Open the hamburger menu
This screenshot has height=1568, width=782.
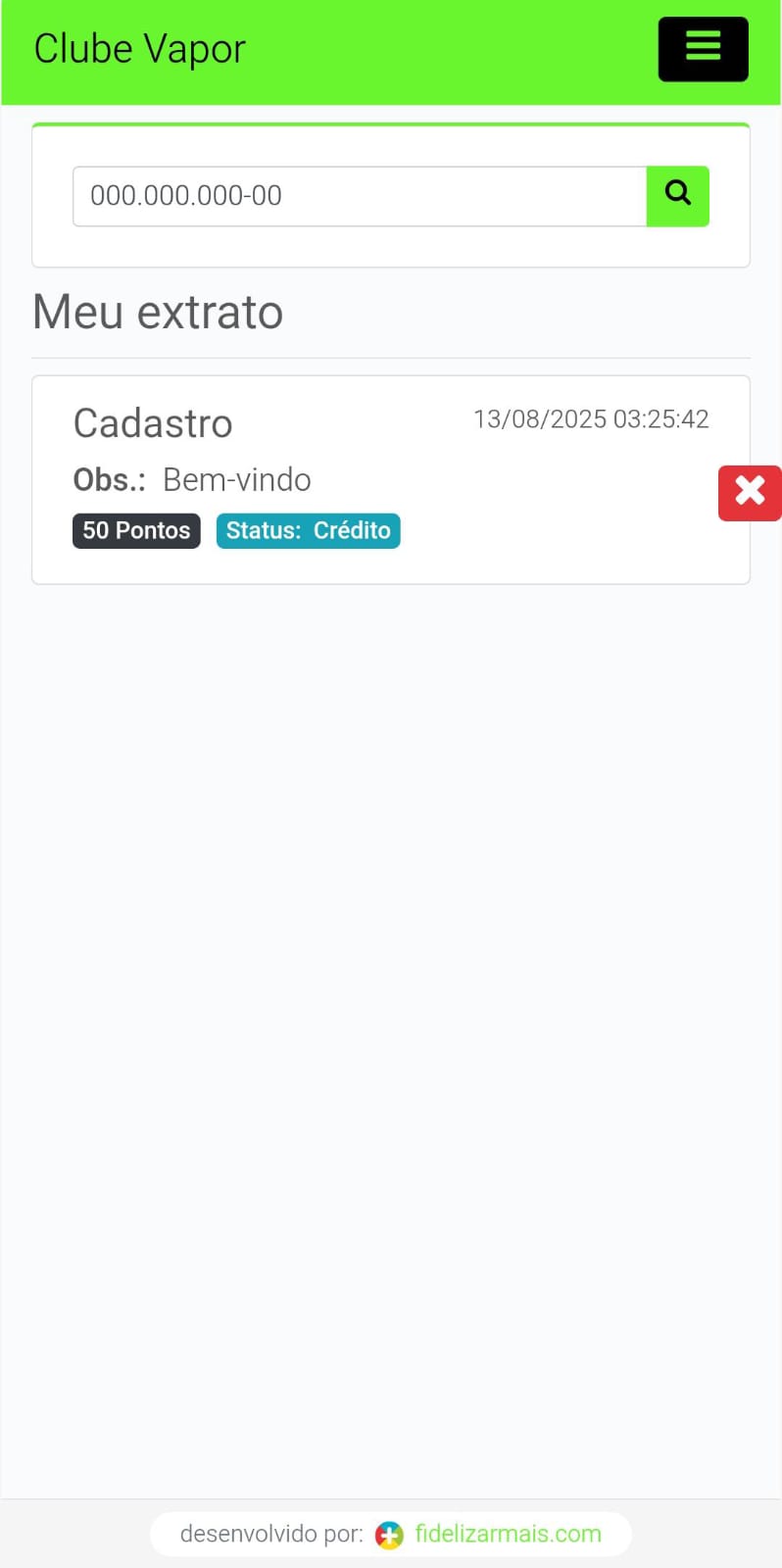703,49
